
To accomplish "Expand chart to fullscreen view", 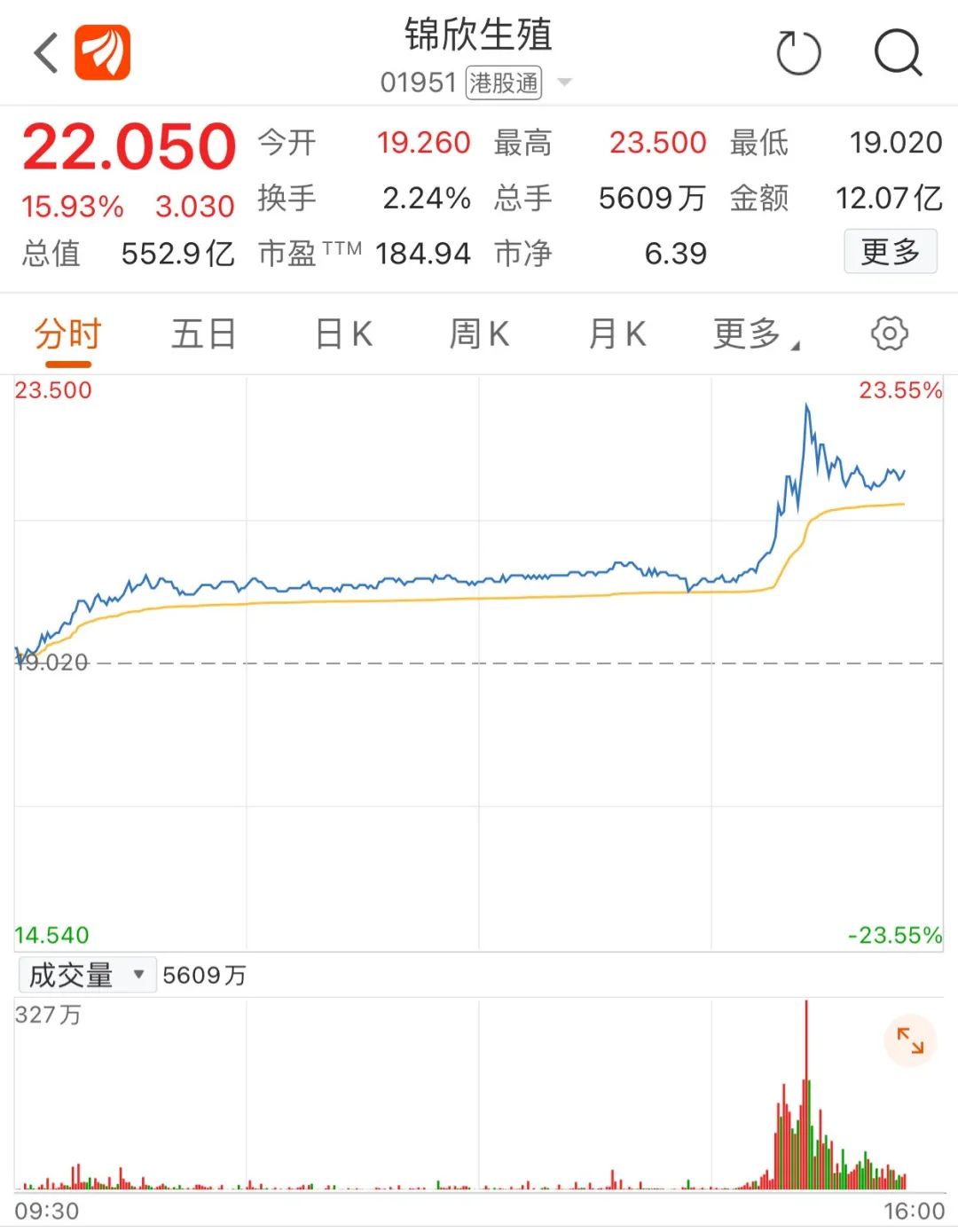I will (910, 1040).
